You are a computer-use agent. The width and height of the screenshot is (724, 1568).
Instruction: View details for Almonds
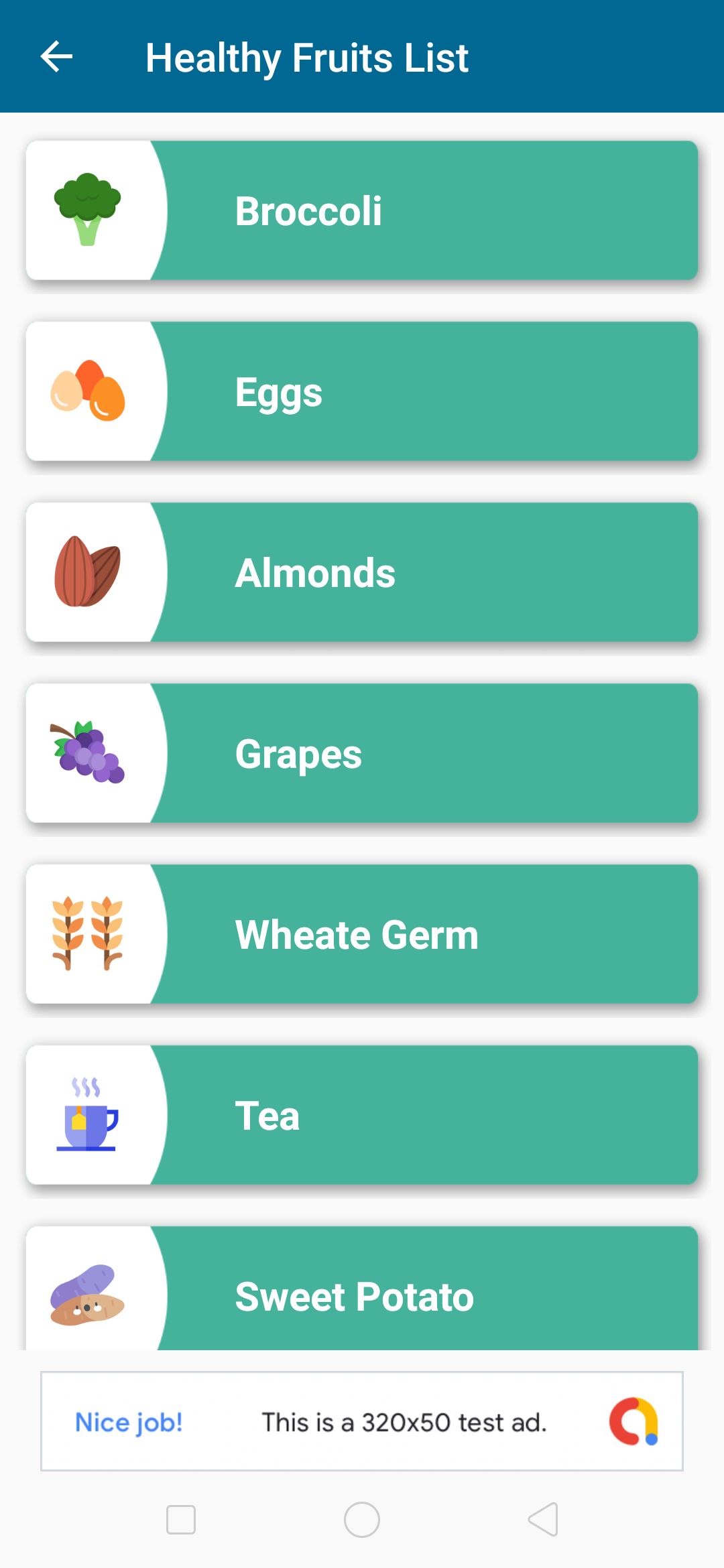click(x=362, y=572)
